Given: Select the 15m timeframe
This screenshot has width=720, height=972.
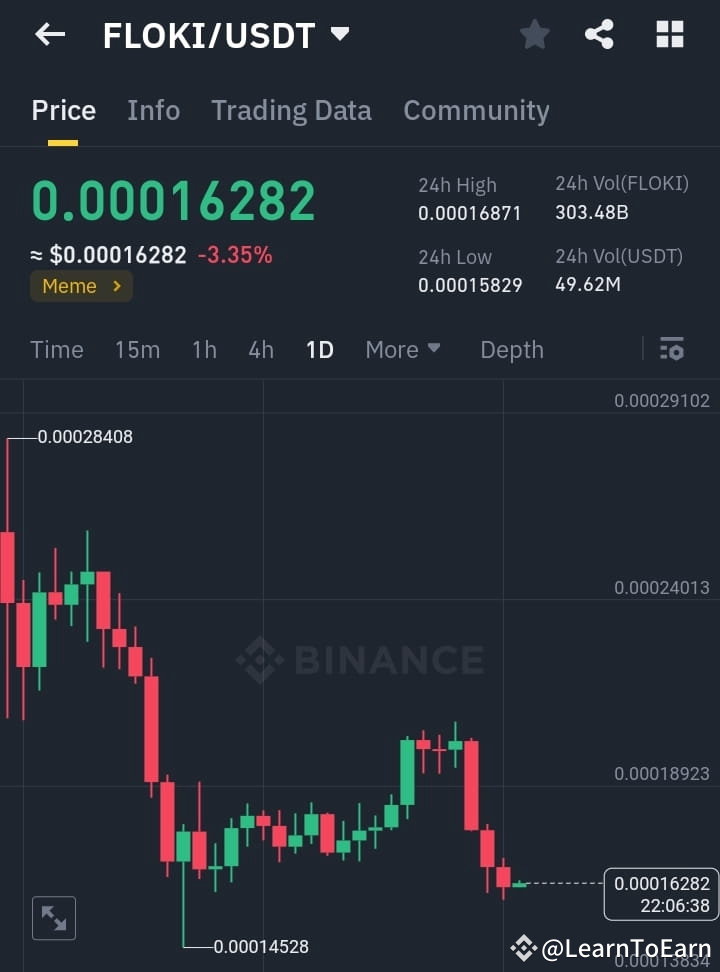Looking at the screenshot, I should [x=137, y=350].
